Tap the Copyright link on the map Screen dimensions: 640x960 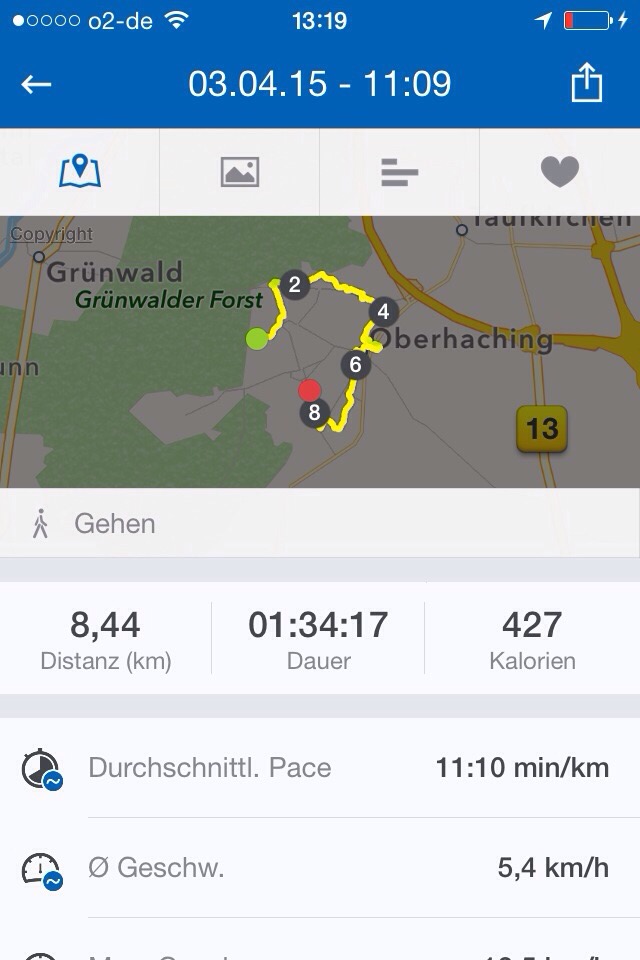pyautogui.click(x=52, y=235)
